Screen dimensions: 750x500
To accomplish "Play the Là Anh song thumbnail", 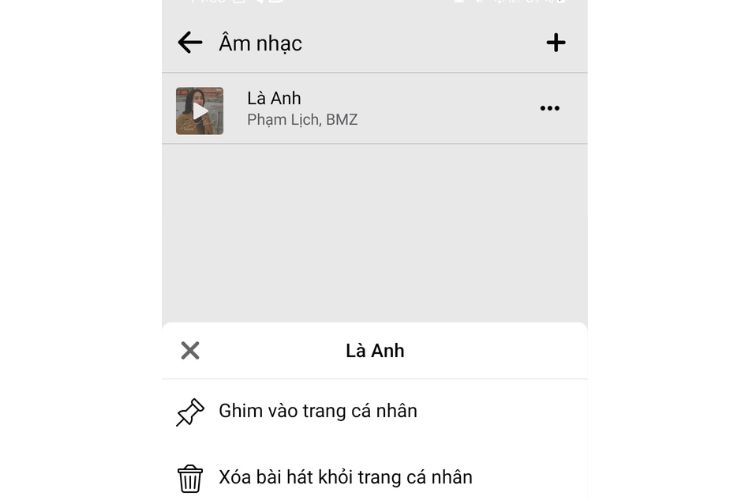I will coord(200,111).
